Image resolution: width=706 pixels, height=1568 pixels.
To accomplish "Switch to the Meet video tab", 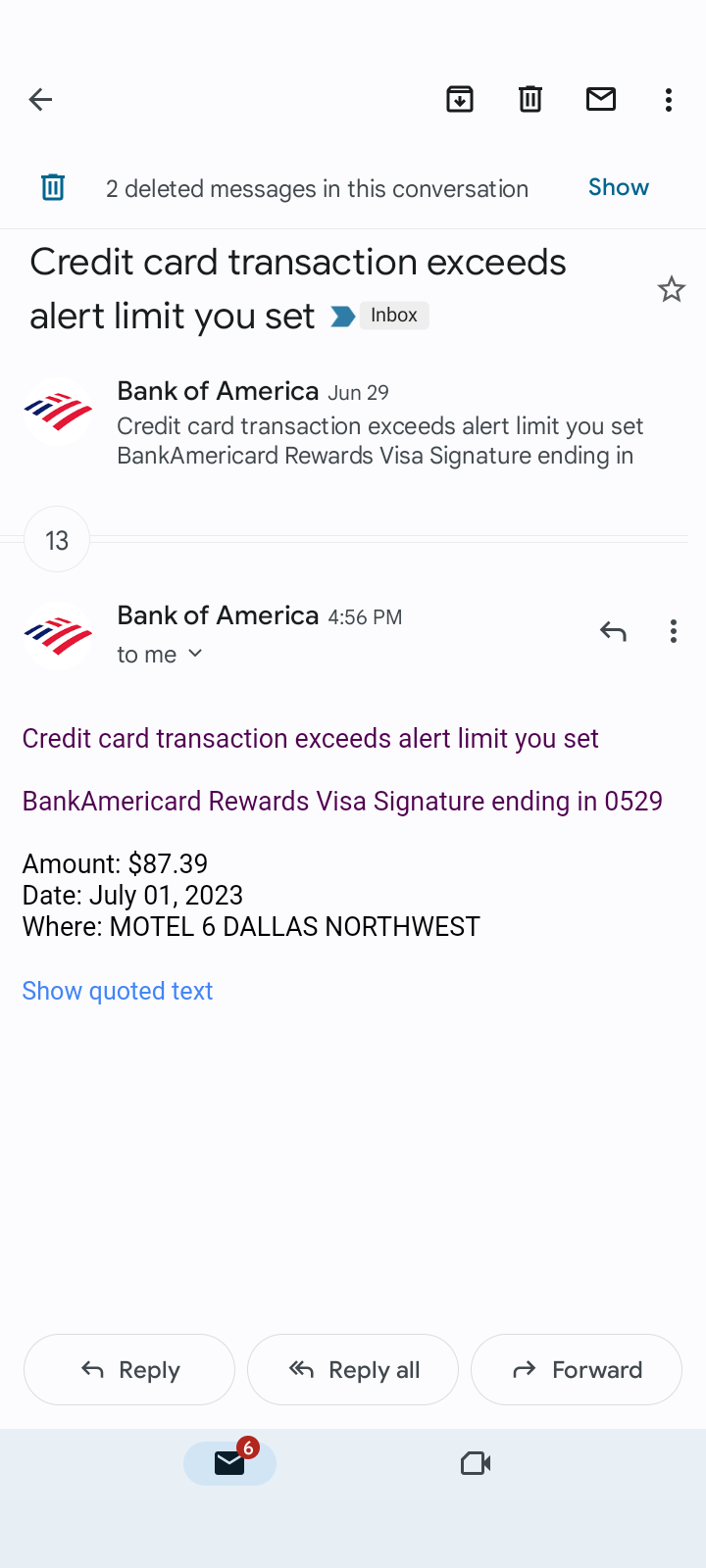I will pos(476,1463).
